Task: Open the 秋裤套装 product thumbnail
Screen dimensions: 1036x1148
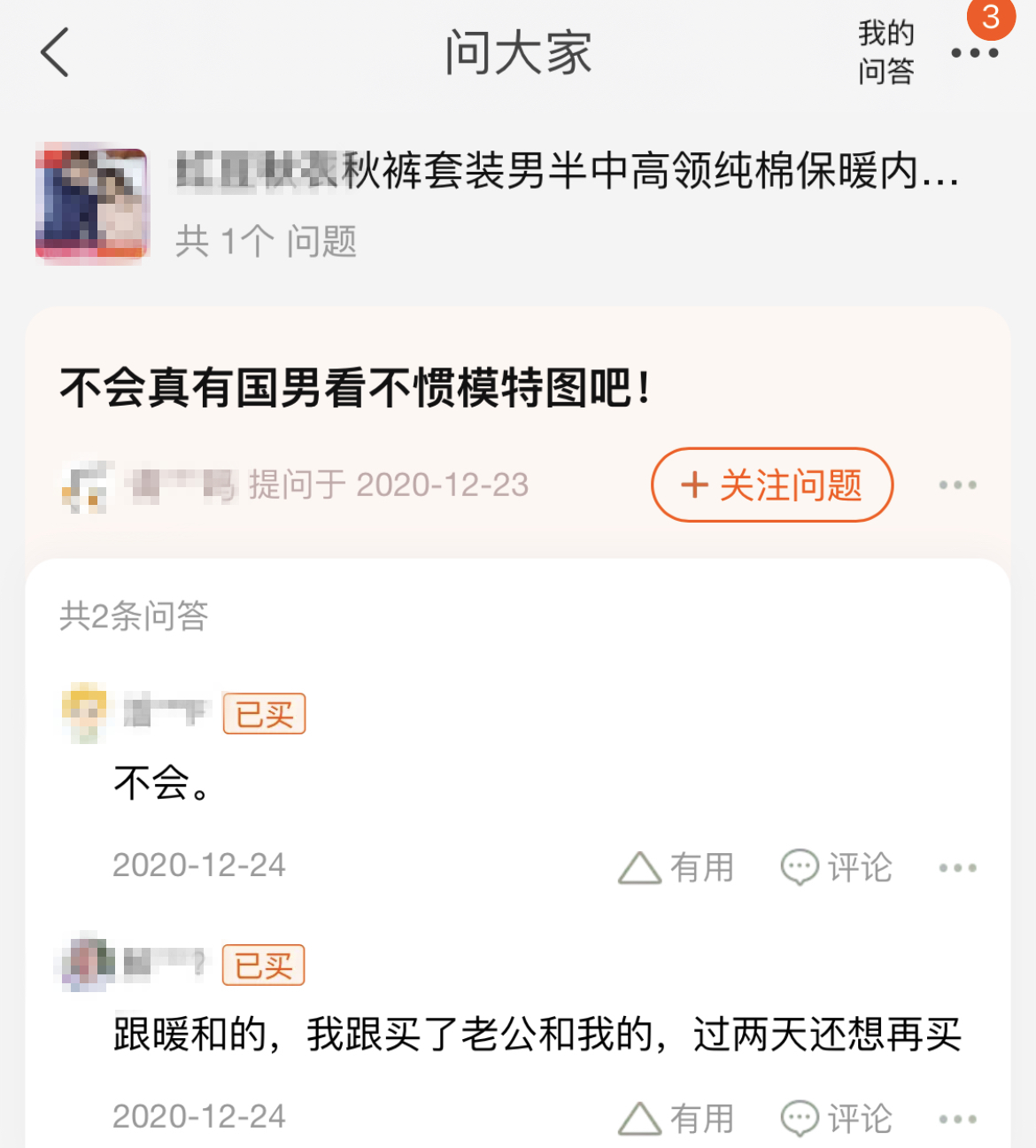Action: (x=91, y=205)
